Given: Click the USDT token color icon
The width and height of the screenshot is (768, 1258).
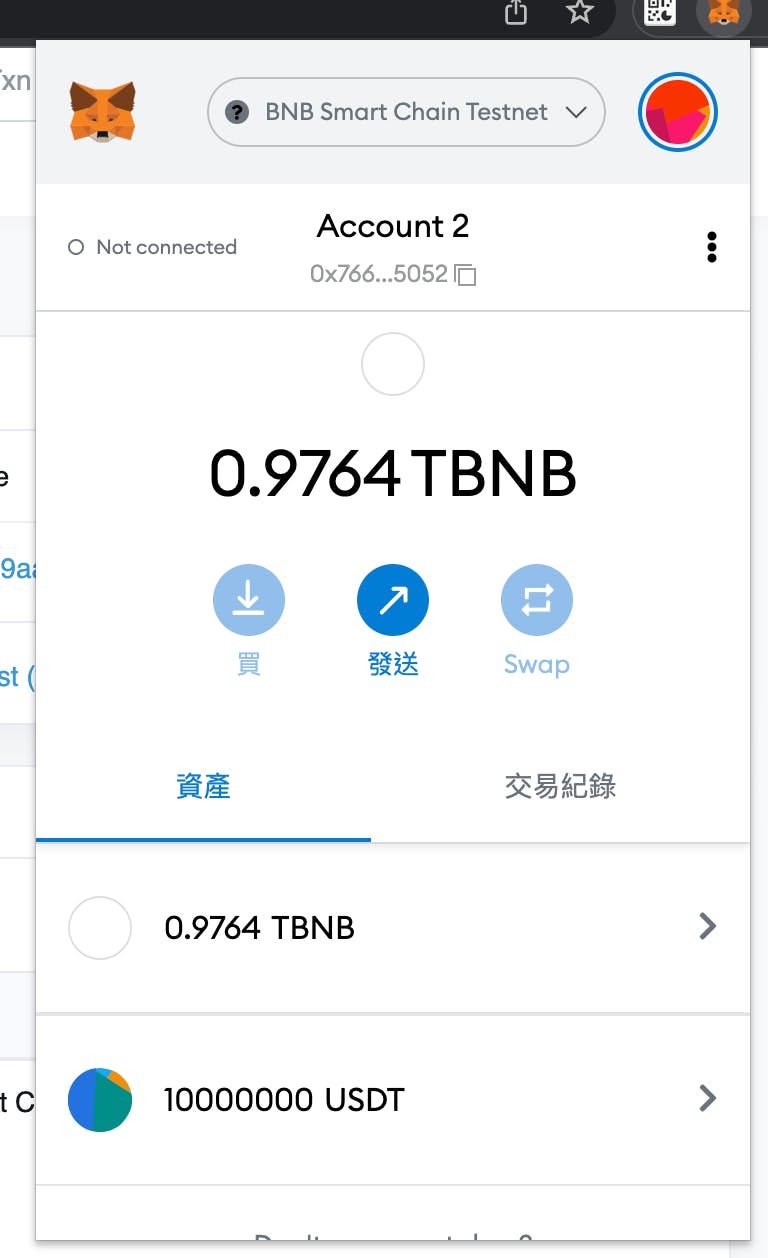Looking at the screenshot, I should [100, 1098].
